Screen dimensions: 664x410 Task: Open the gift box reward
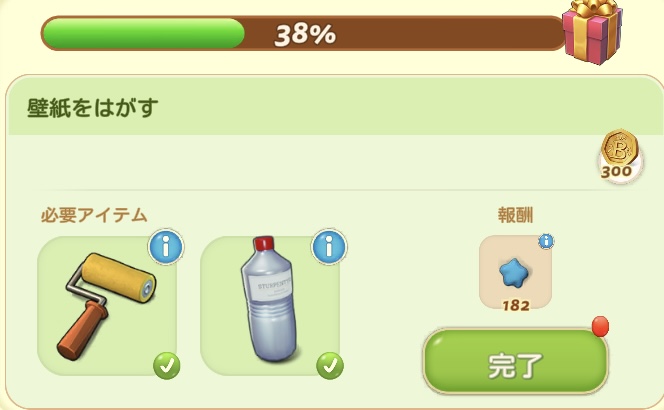[619, 33]
